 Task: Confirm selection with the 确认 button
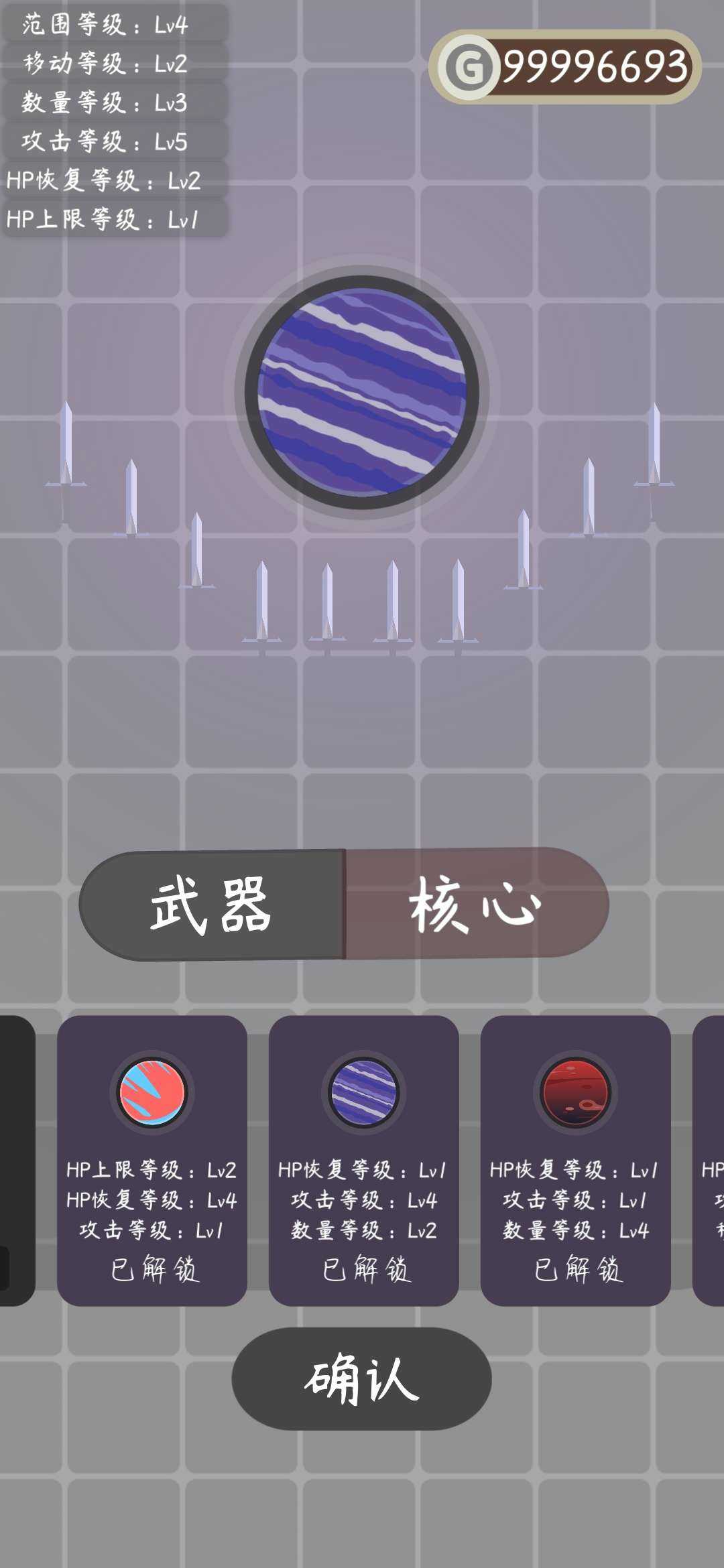click(362, 1379)
